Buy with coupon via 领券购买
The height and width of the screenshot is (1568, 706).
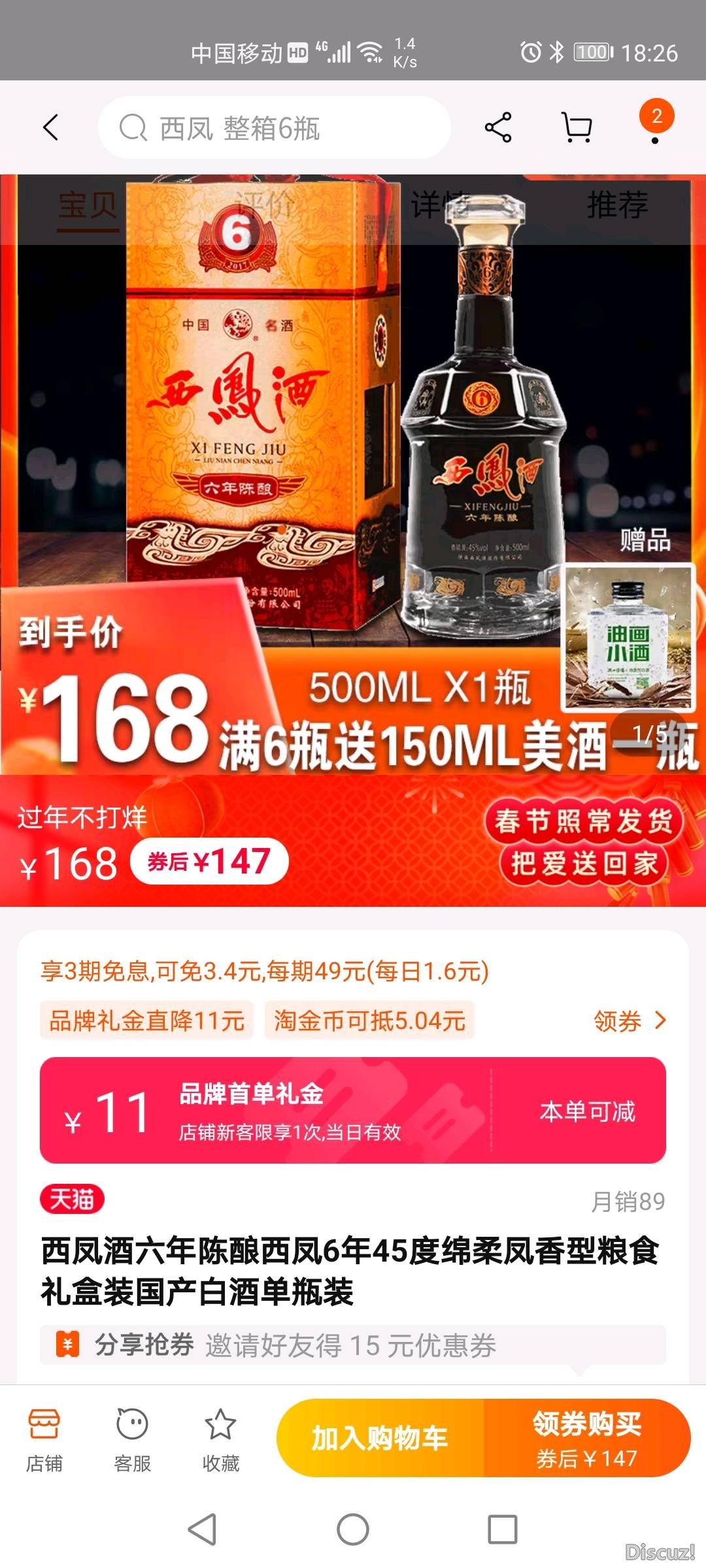tap(586, 1438)
